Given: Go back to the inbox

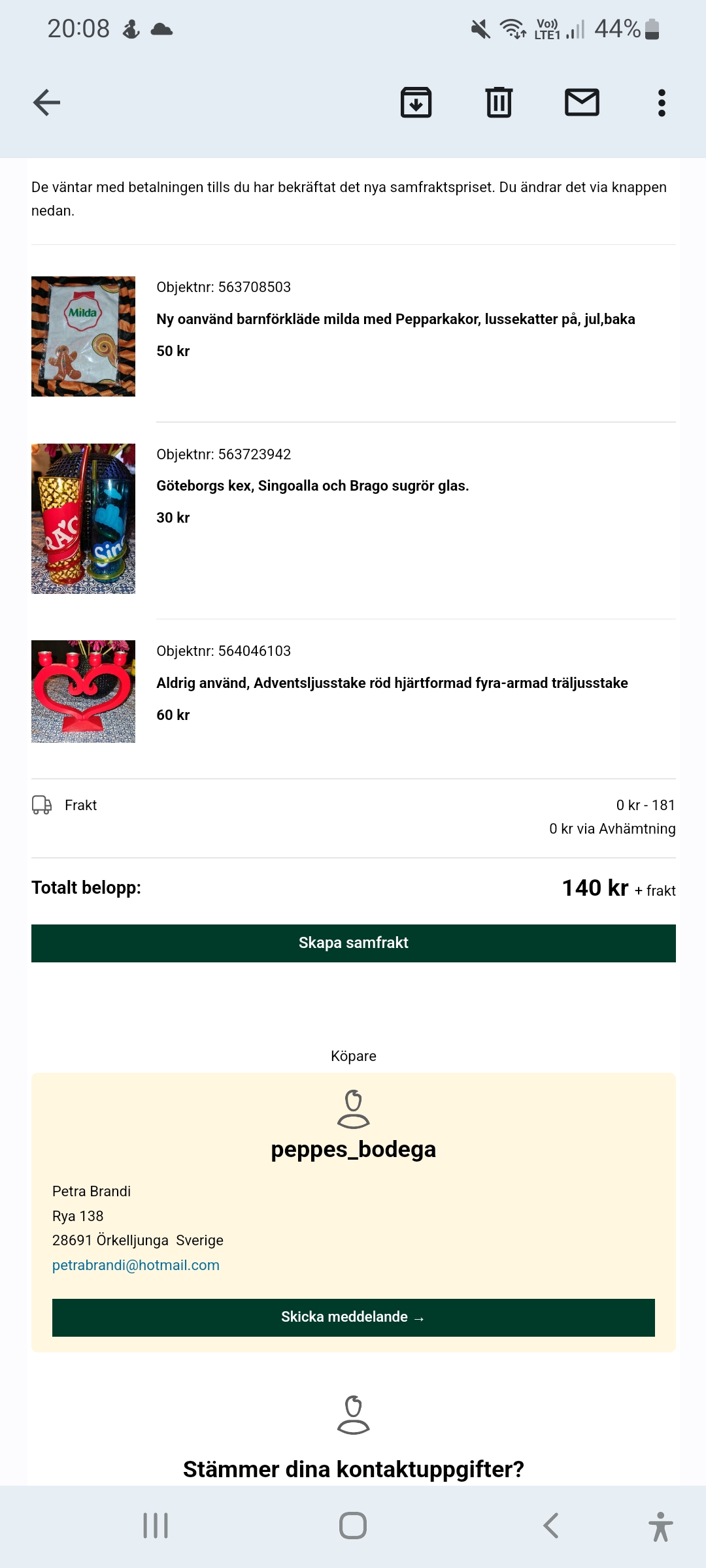Looking at the screenshot, I should click(46, 103).
